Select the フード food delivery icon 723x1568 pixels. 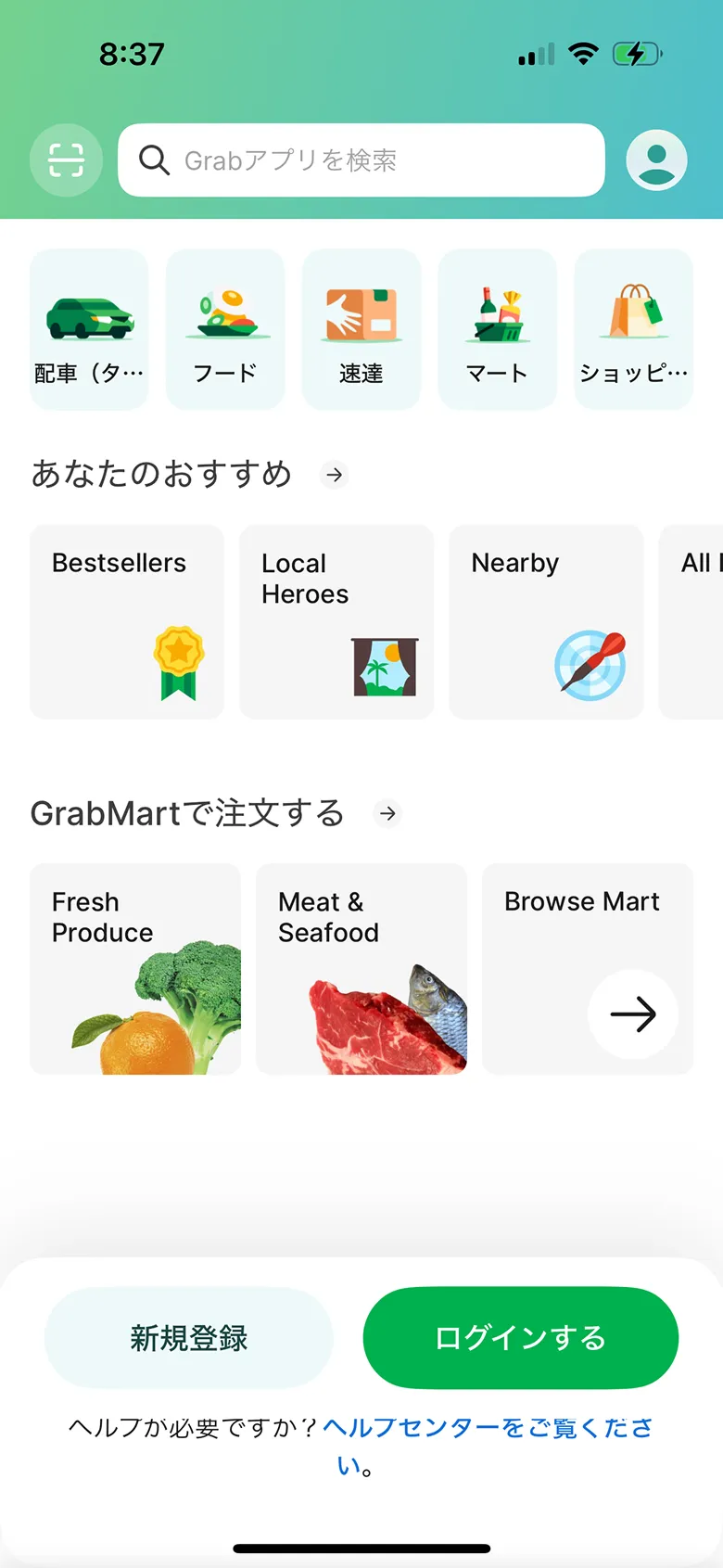[x=225, y=329]
